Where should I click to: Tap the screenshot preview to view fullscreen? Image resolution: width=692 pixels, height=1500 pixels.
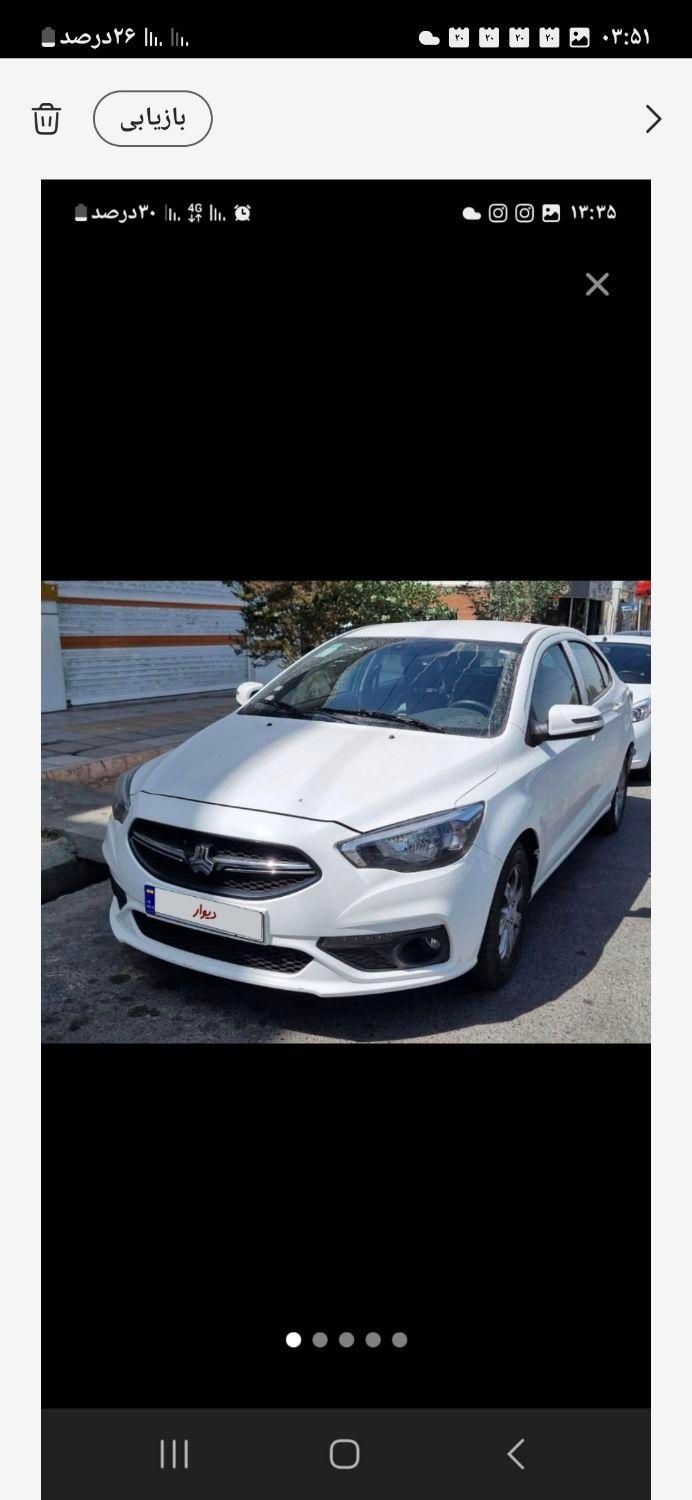pyautogui.click(x=346, y=810)
